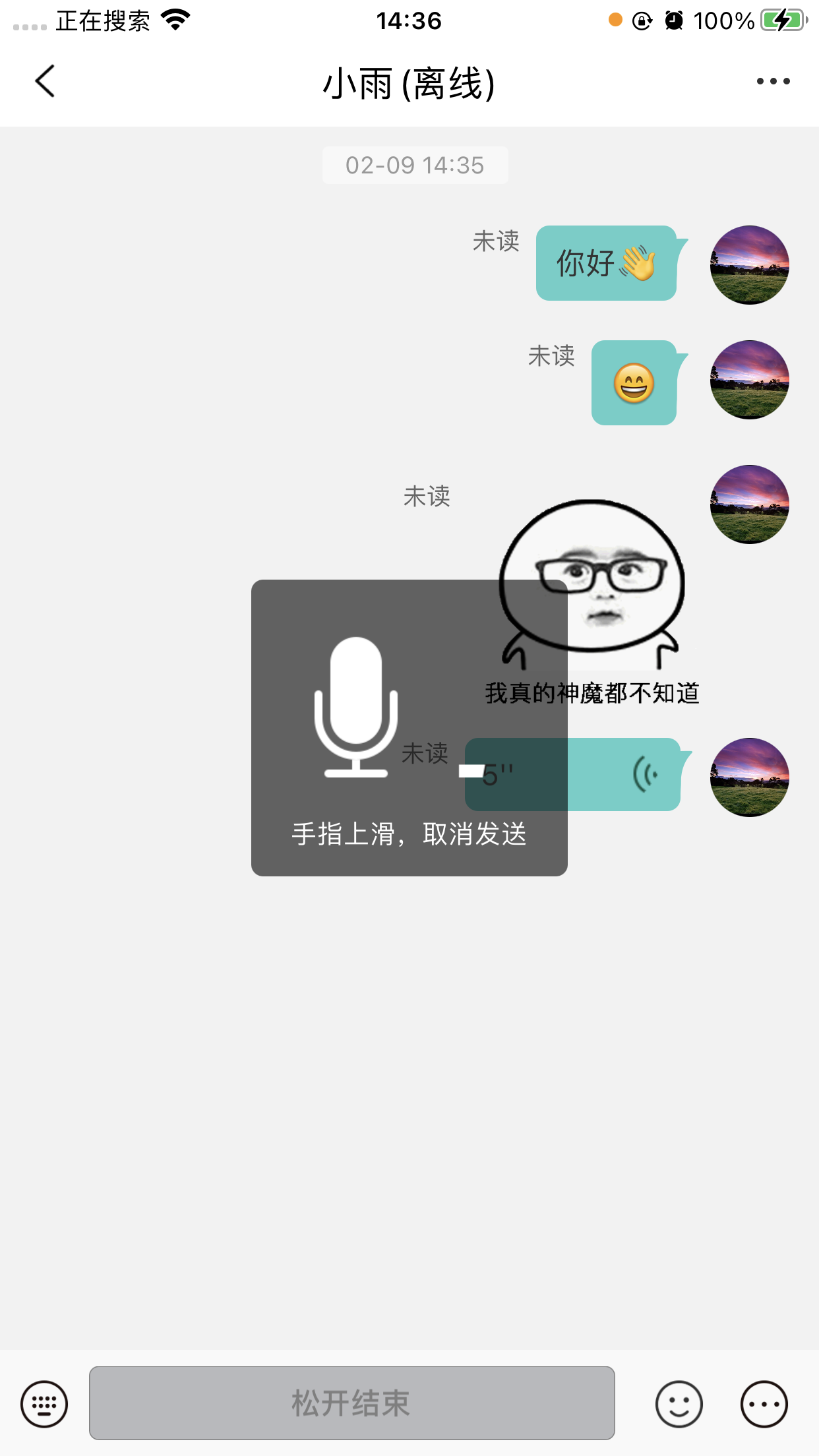
Task: Open the three-dot chat options menu
Action: pos(773,82)
